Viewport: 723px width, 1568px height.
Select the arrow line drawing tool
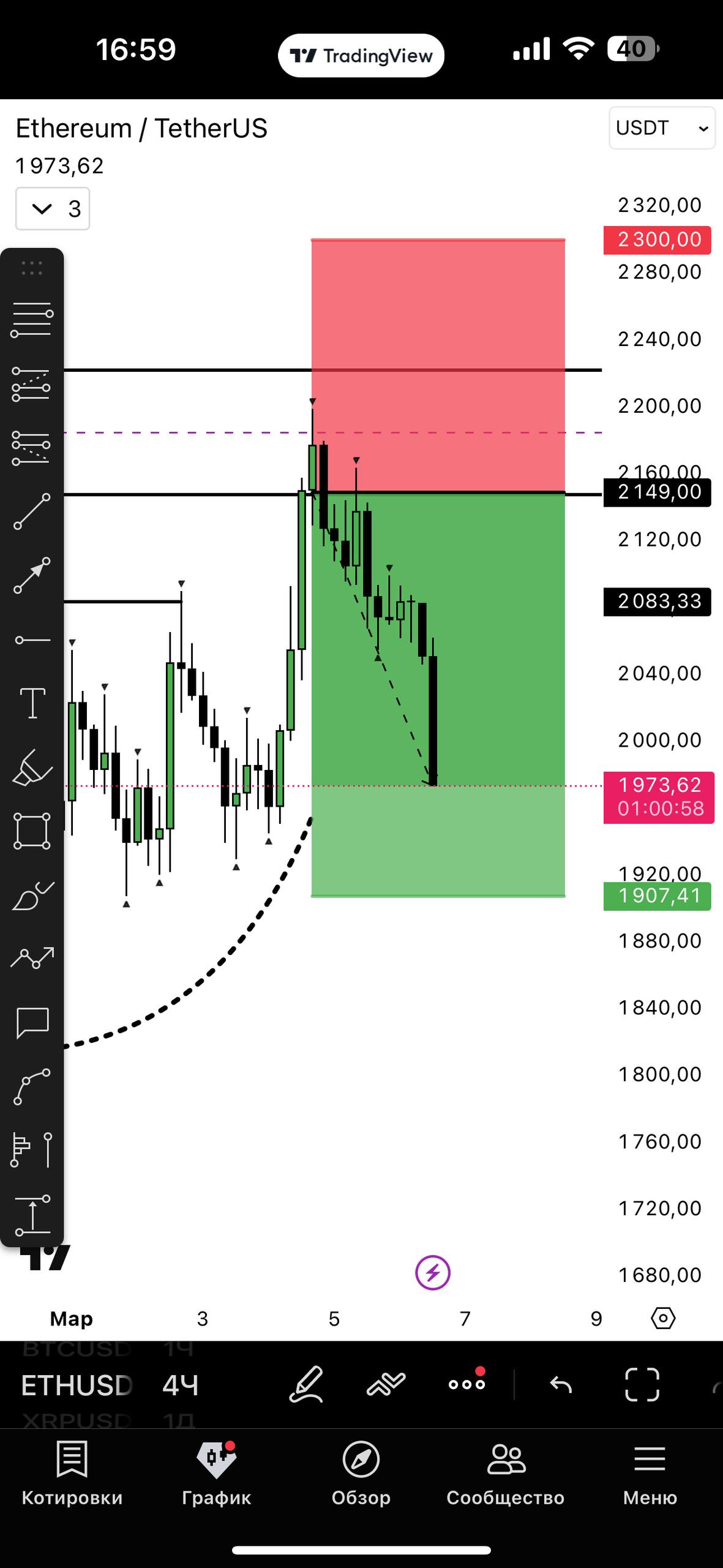click(32, 576)
